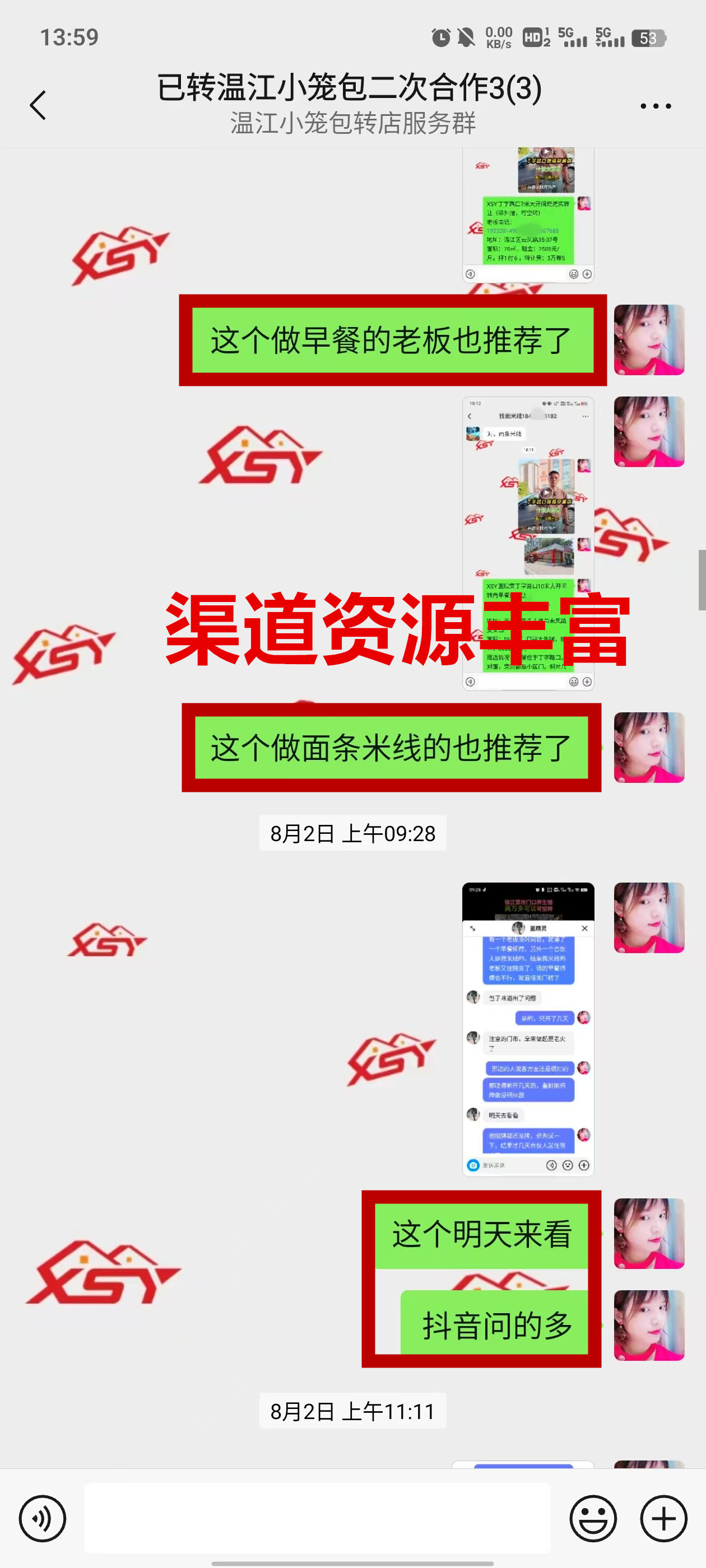Go back from the group chat
Image resolution: width=706 pixels, height=1568 pixels.
pos(38,105)
